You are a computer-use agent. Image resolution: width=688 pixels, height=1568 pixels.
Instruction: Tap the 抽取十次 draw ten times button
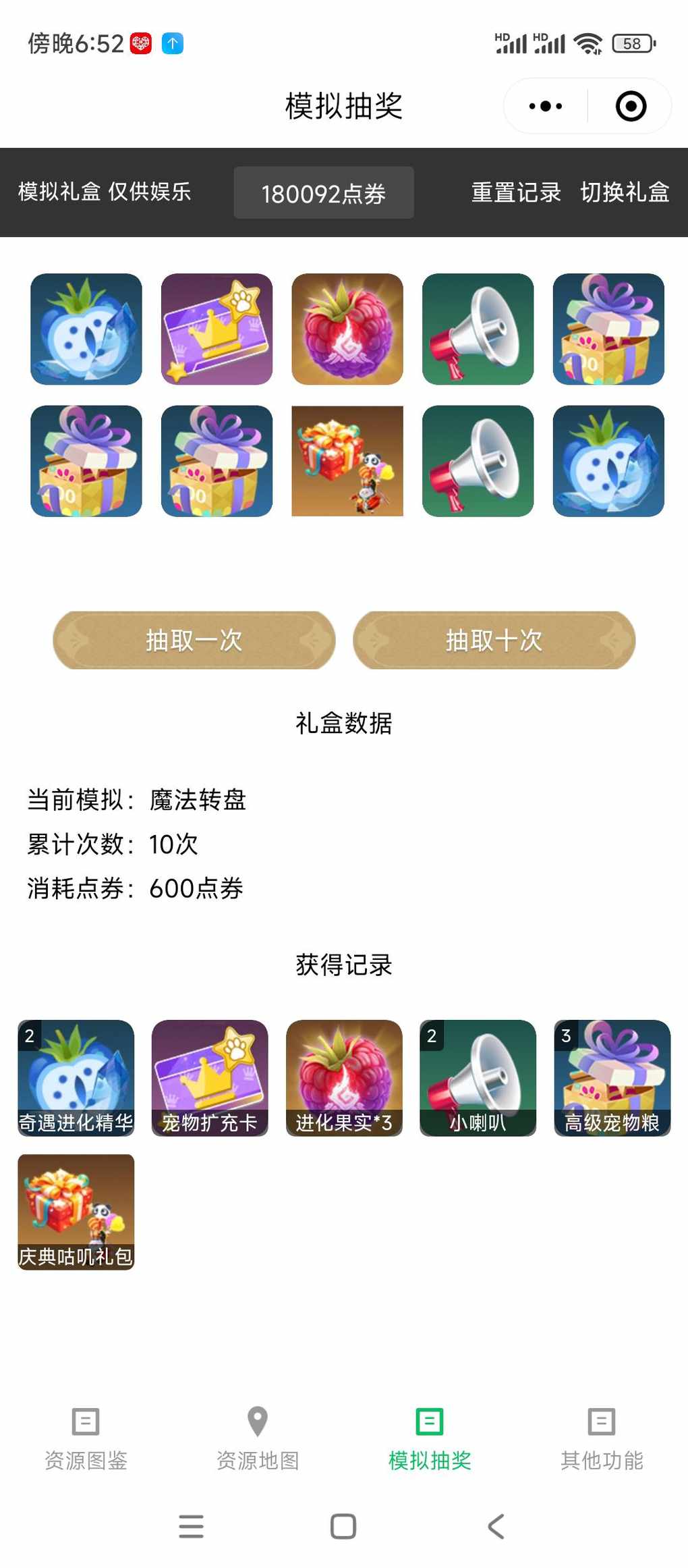[x=494, y=640]
